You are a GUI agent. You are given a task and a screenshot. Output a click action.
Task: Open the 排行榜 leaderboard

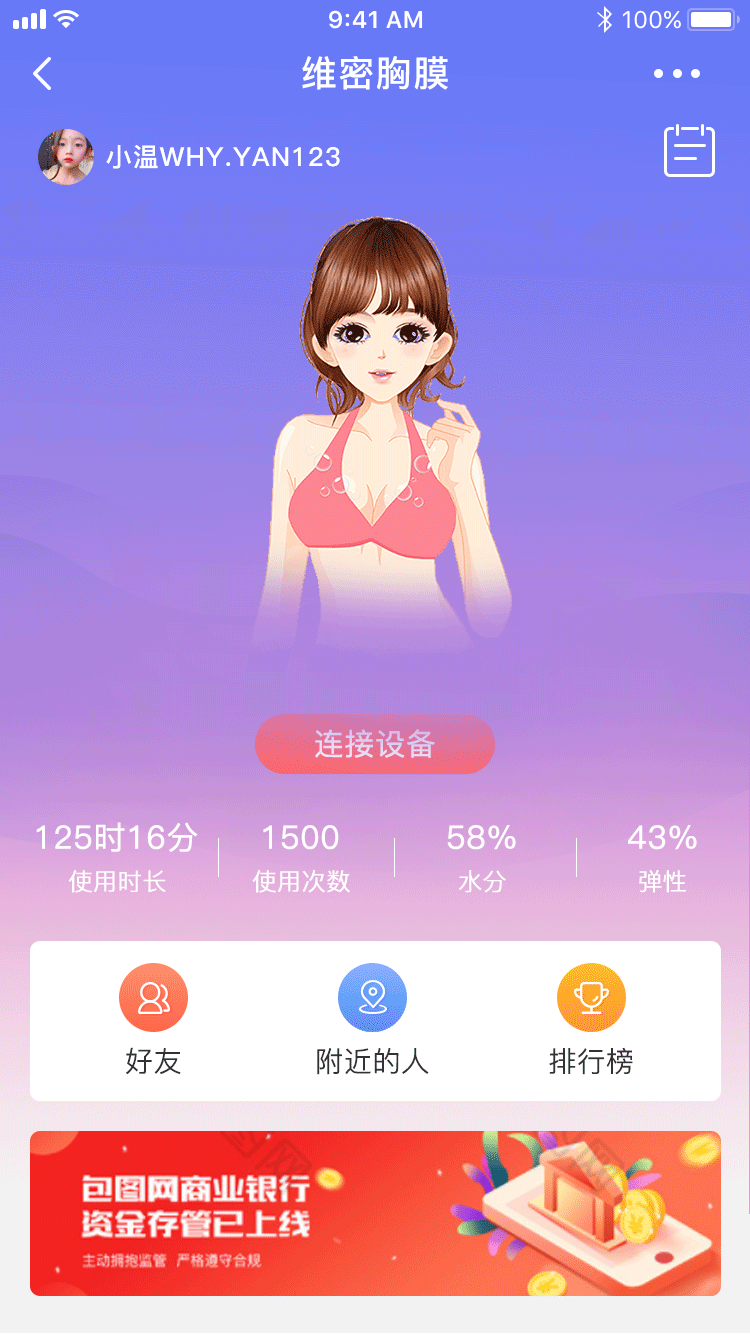591,1019
